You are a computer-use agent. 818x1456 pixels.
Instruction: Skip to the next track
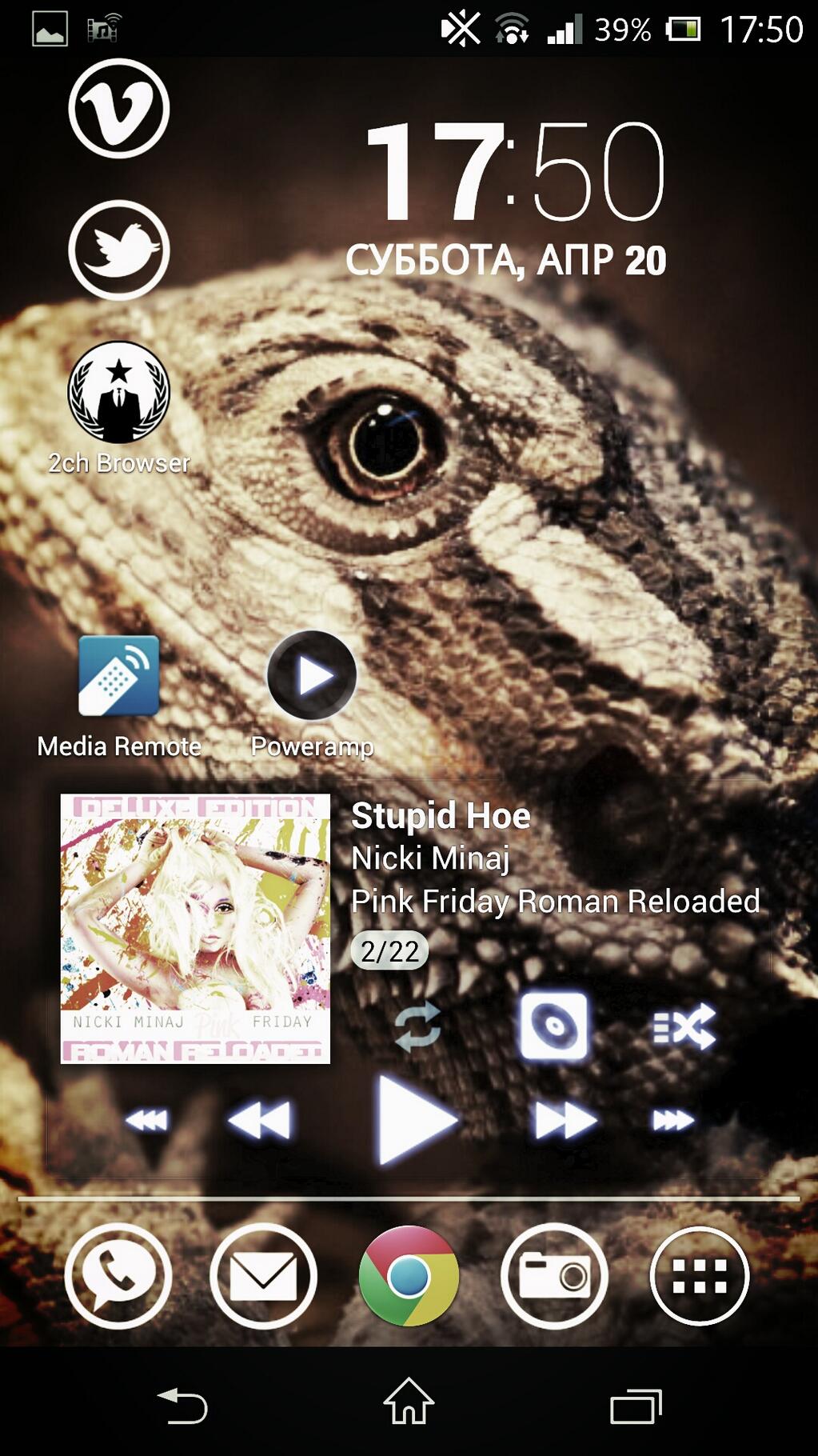pyautogui.click(x=565, y=1120)
